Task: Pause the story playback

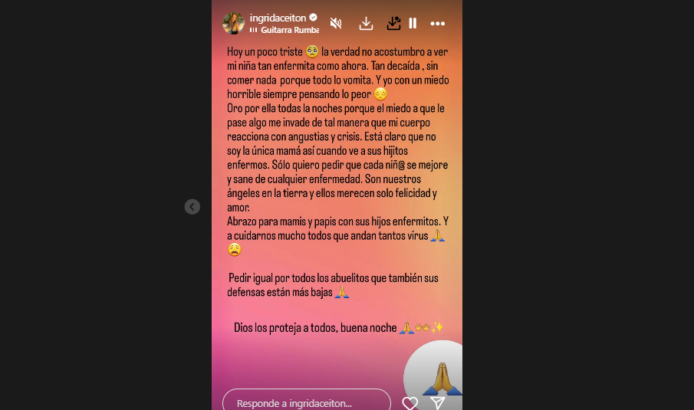Action: coord(413,23)
